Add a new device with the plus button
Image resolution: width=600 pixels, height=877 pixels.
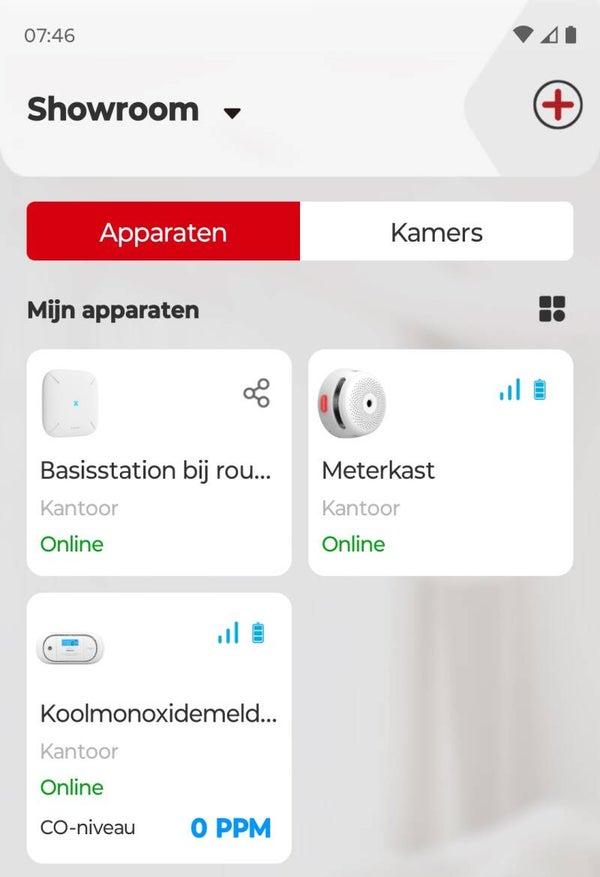pyautogui.click(x=557, y=105)
